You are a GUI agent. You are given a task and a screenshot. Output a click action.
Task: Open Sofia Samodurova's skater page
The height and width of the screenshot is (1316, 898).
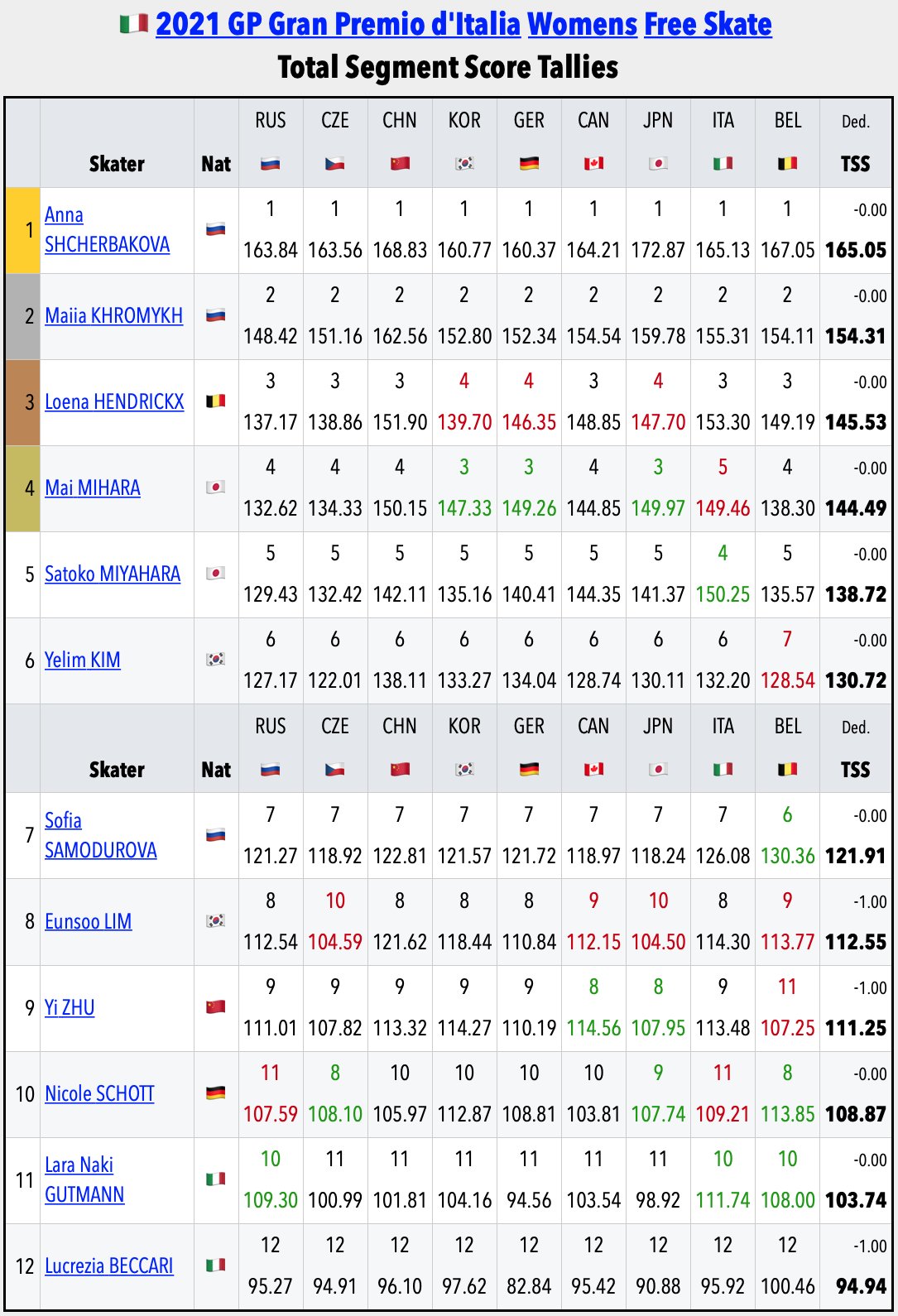[100, 836]
